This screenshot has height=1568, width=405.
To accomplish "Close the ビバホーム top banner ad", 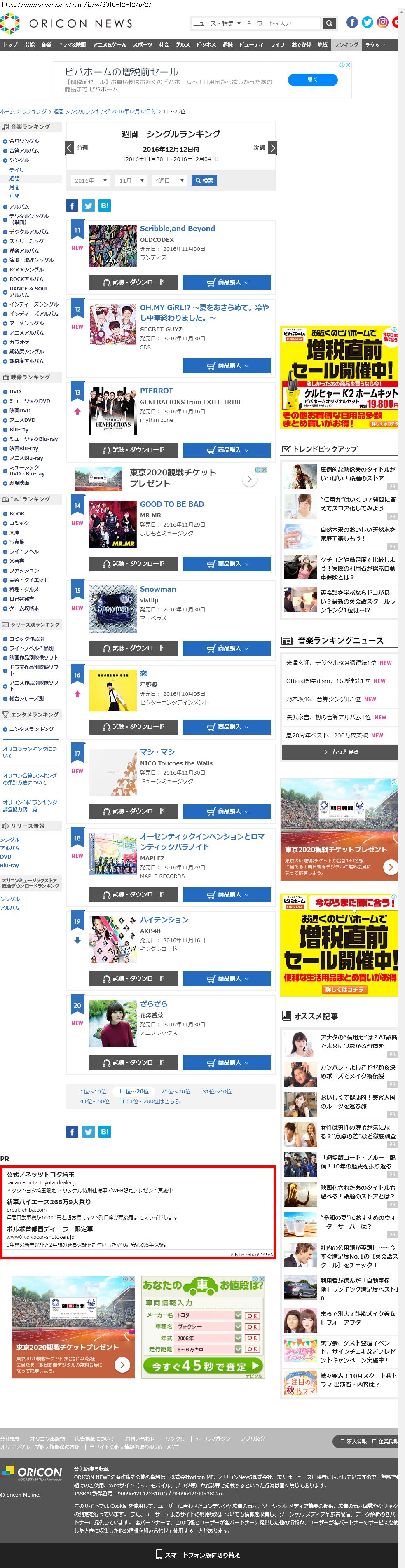I will [349, 65].
